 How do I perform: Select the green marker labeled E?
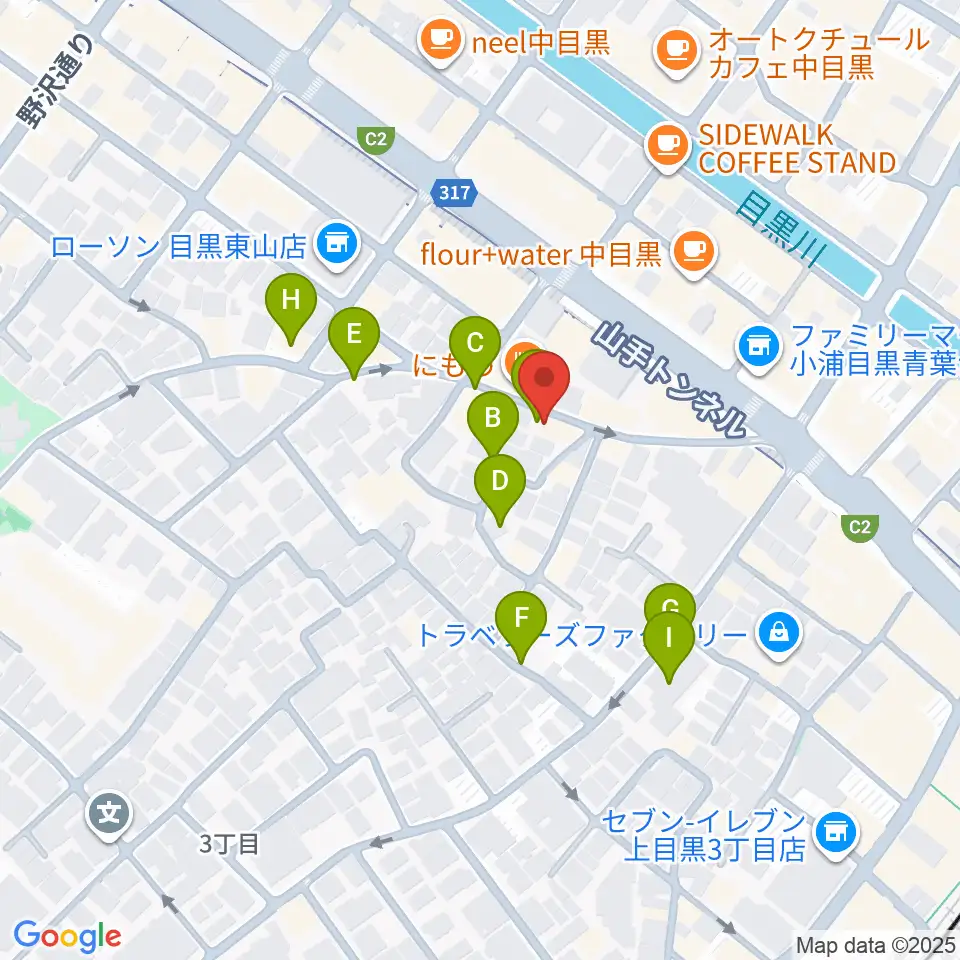[354, 340]
